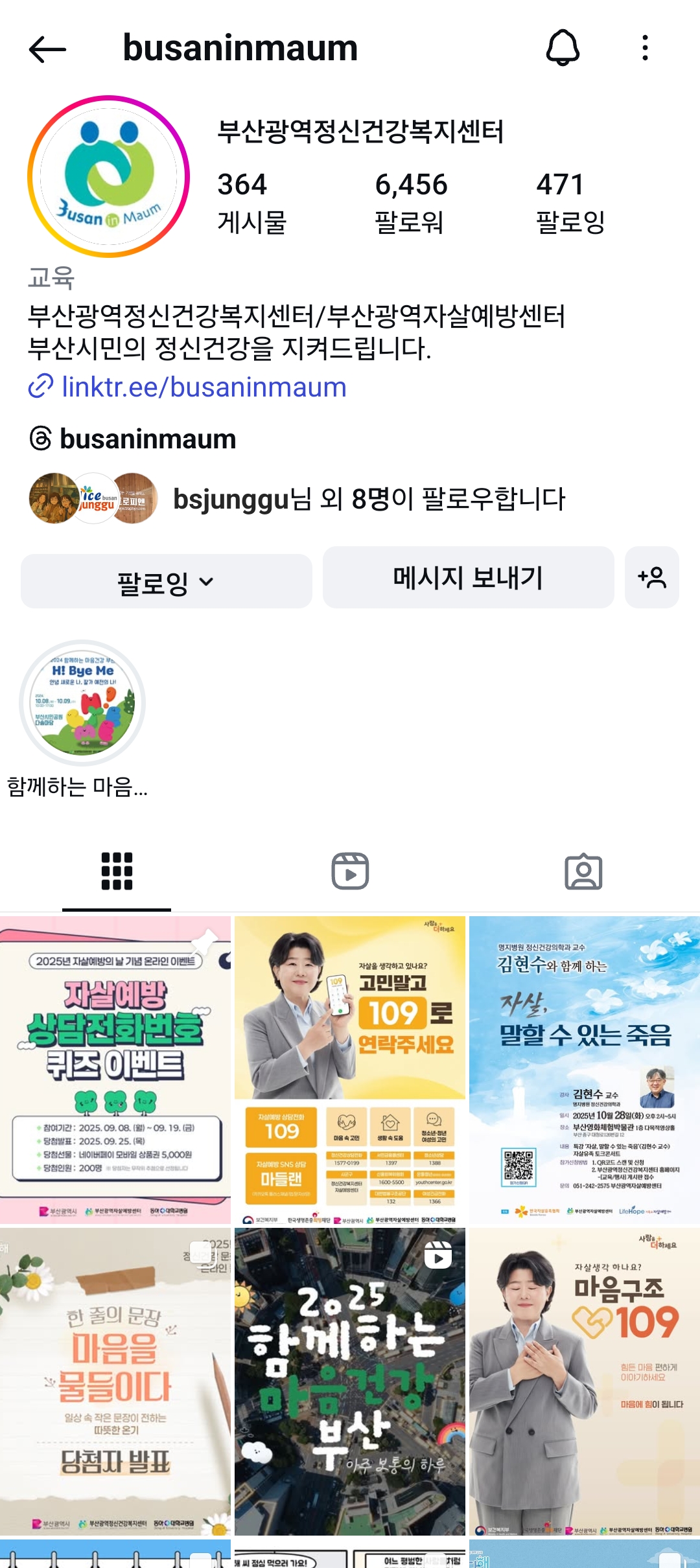Switch to the Reels tab
Viewport: 700px width, 1568px height.
coord(350,871)
